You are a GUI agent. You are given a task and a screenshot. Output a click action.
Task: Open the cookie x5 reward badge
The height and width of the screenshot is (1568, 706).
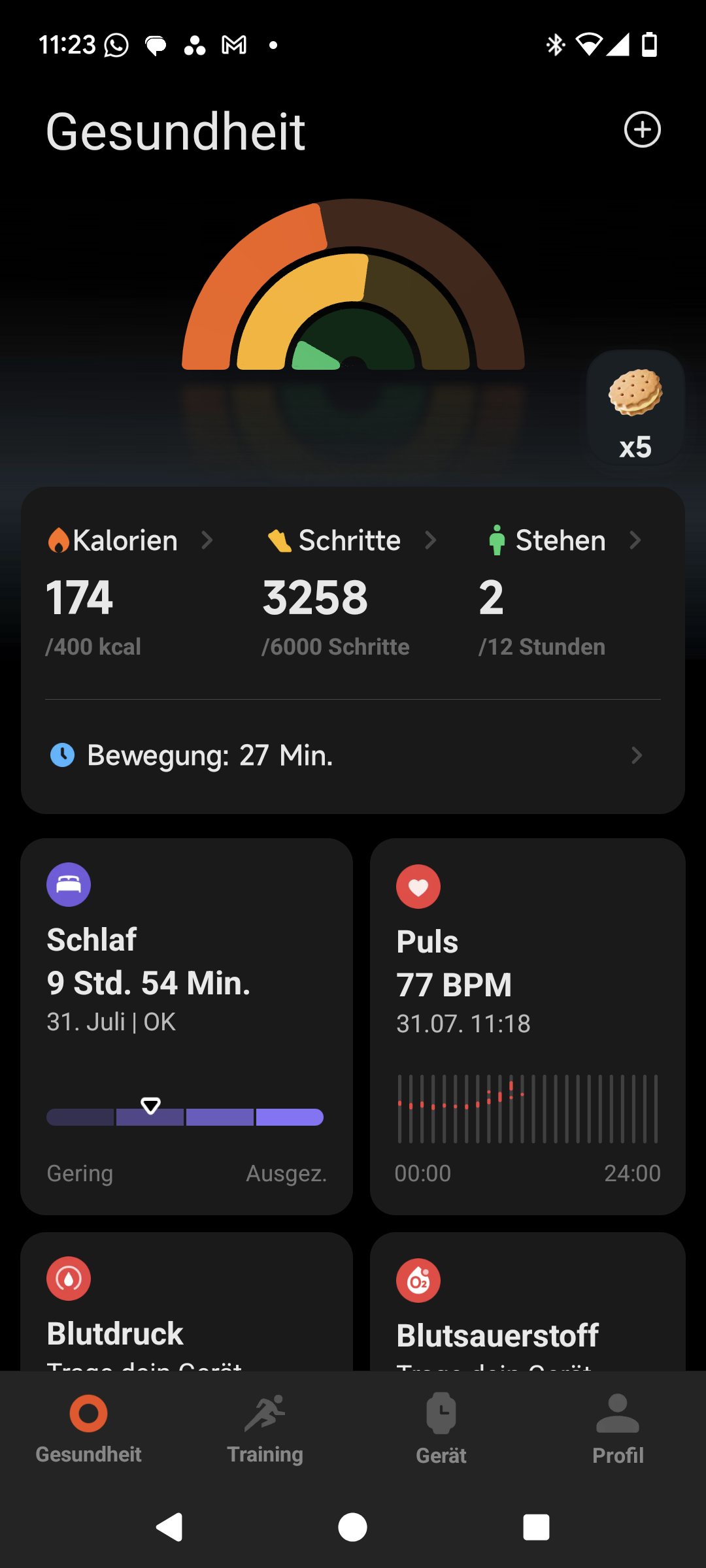pyautogui.click(x=635, y=408)
